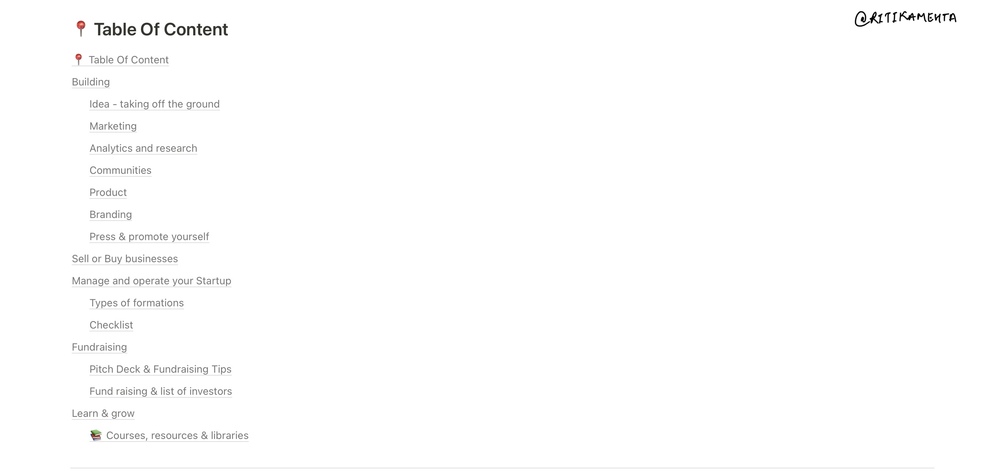This screenshot has height=471, width=1005.
Task: Open Courses, resources & libraries
Action: [177, 436]
